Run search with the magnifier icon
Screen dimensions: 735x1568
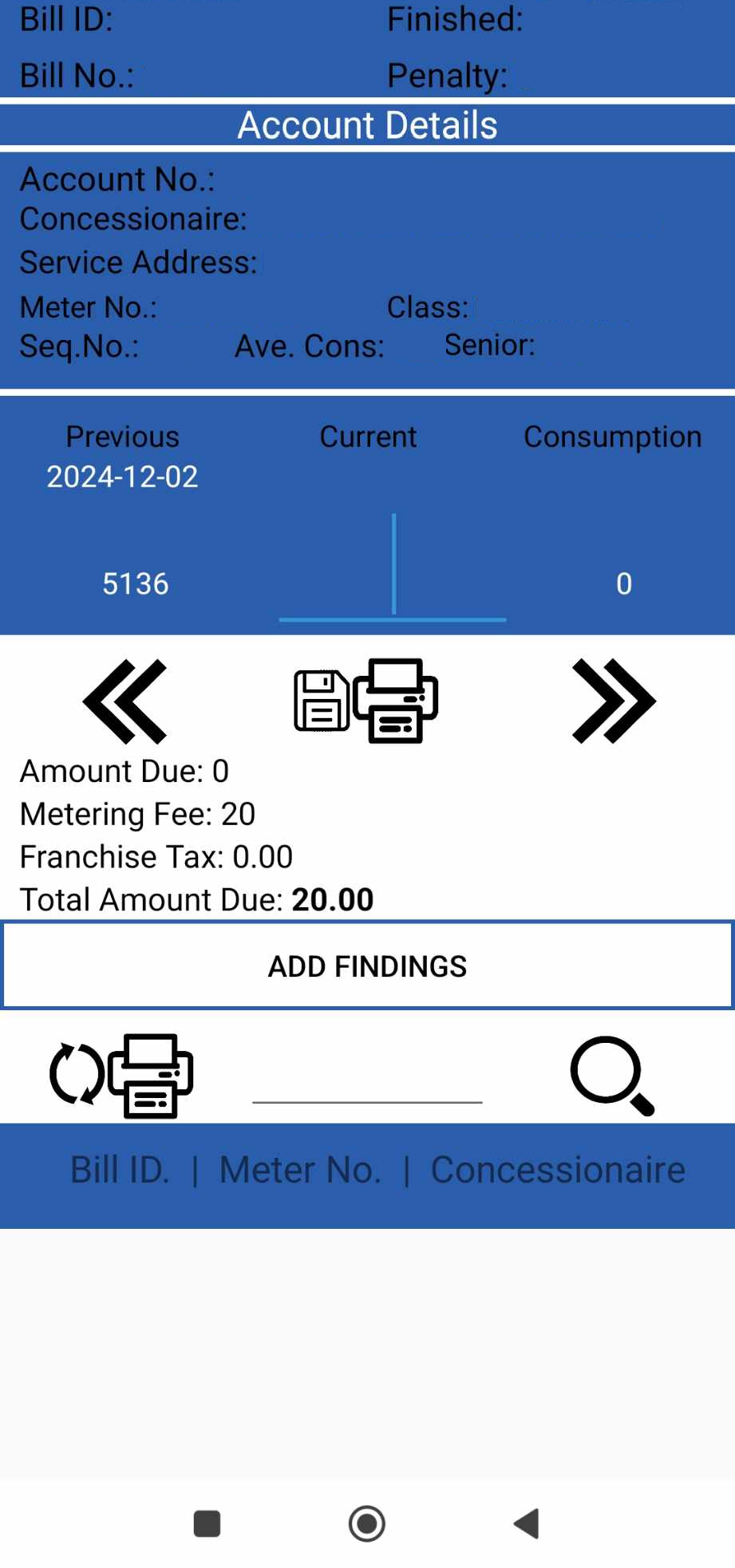pos(612,1075)
